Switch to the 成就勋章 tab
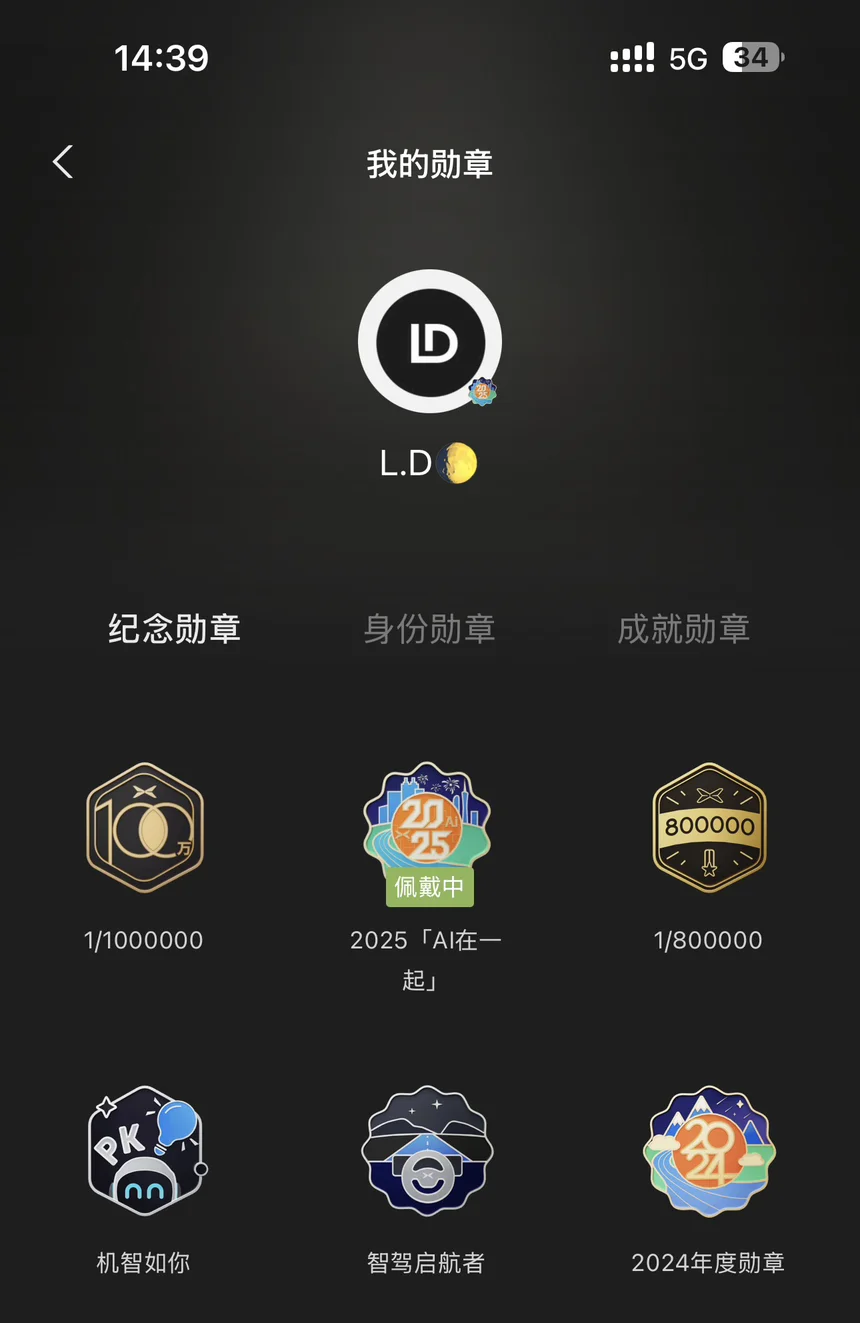The image size is (860, 1323). 684,629
